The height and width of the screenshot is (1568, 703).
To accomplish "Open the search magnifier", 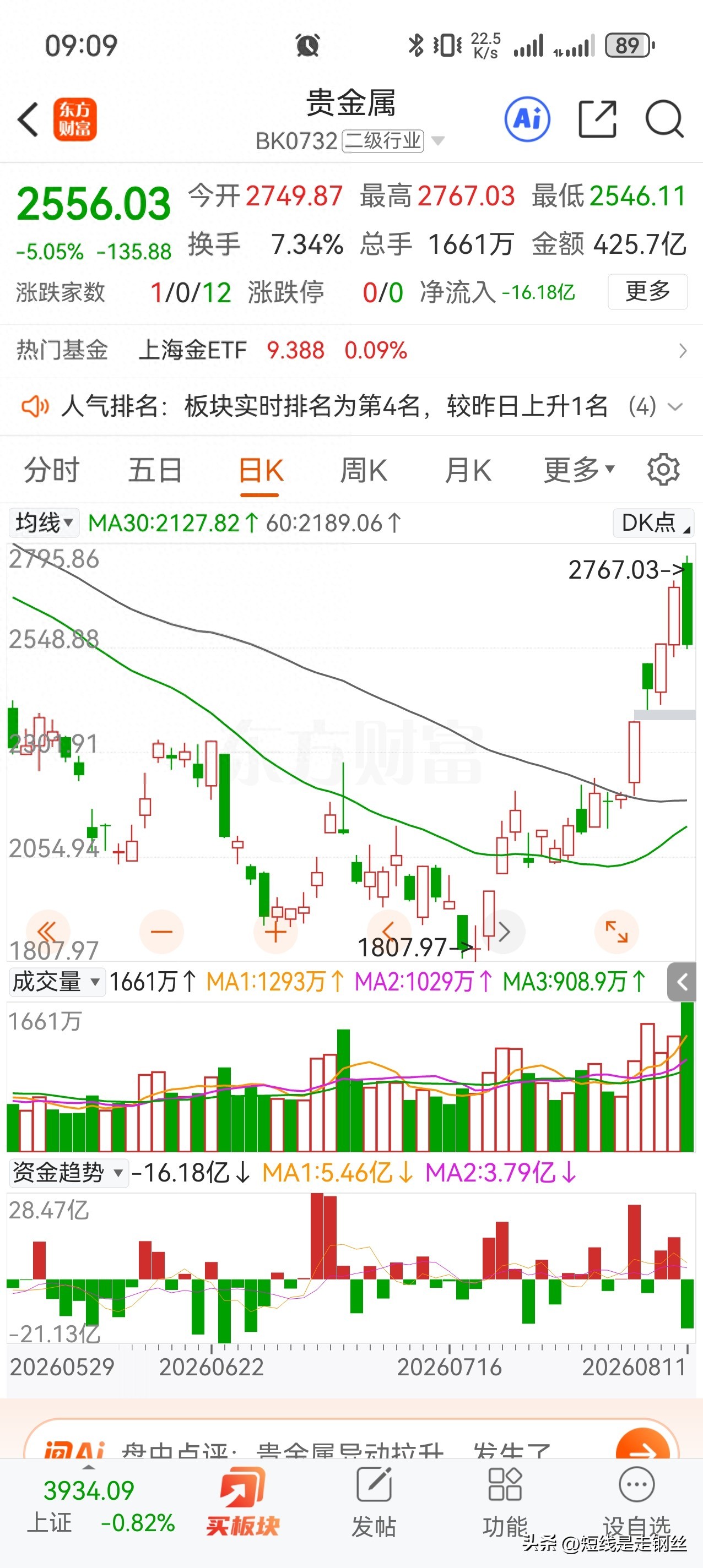I will 664,119.
